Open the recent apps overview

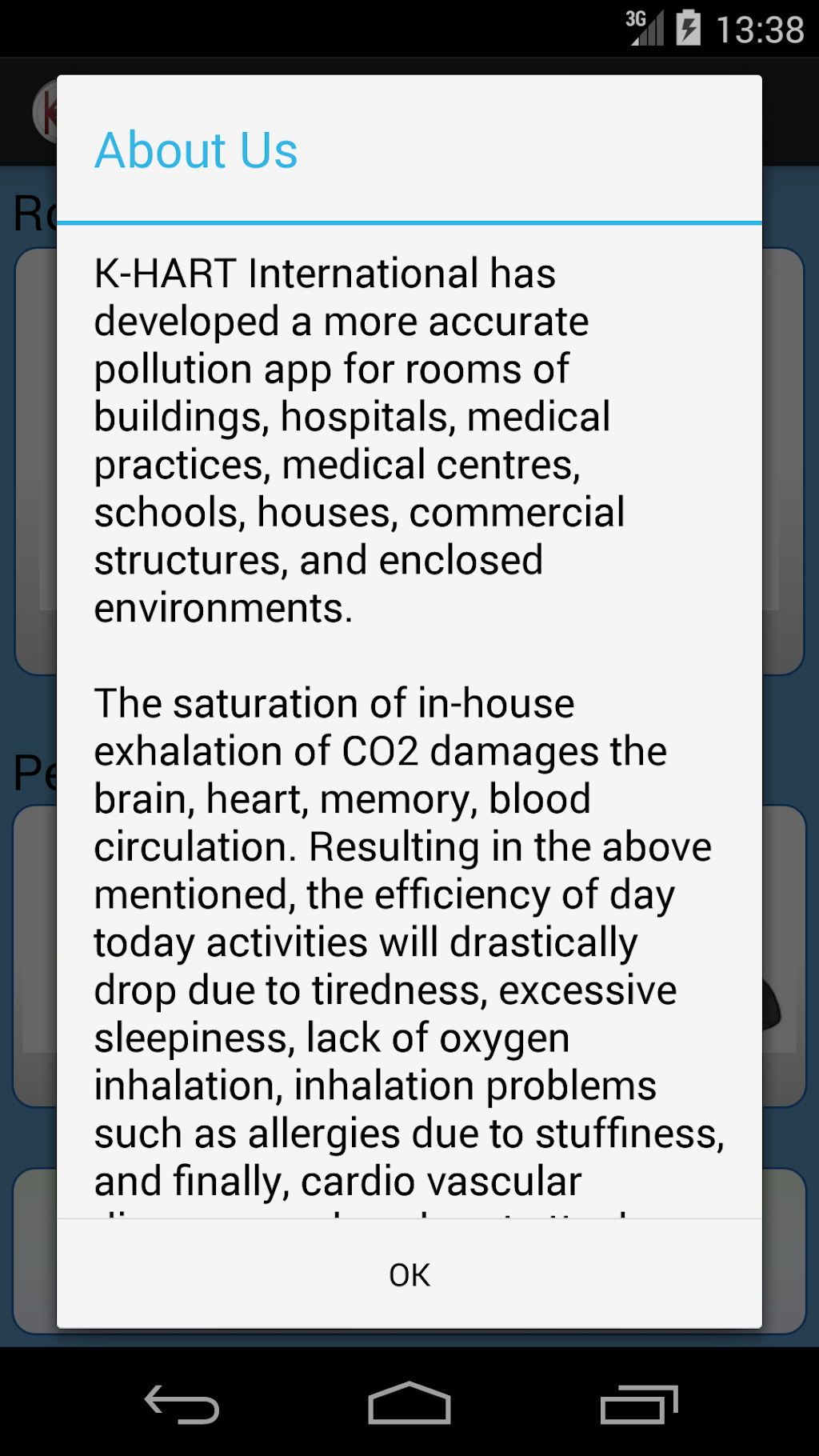point(638,1403)
